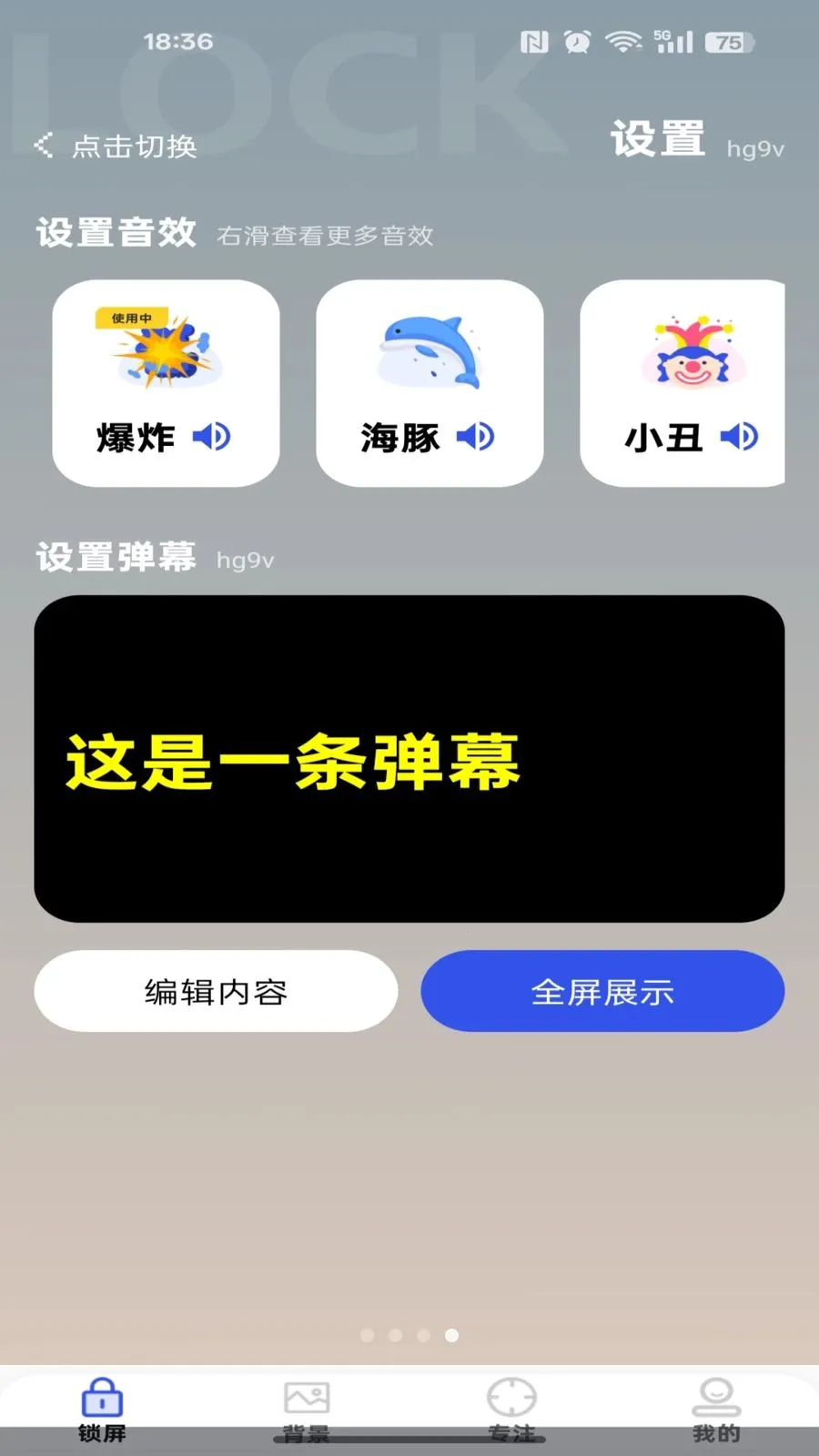819x1456 pixels.
Task: Select the first page indicator dot
Action: (368, 1336)
